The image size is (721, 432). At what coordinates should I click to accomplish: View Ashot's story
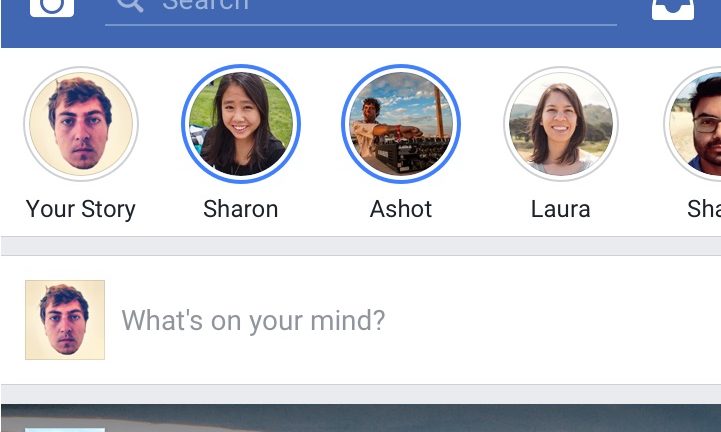coord(401,125)
